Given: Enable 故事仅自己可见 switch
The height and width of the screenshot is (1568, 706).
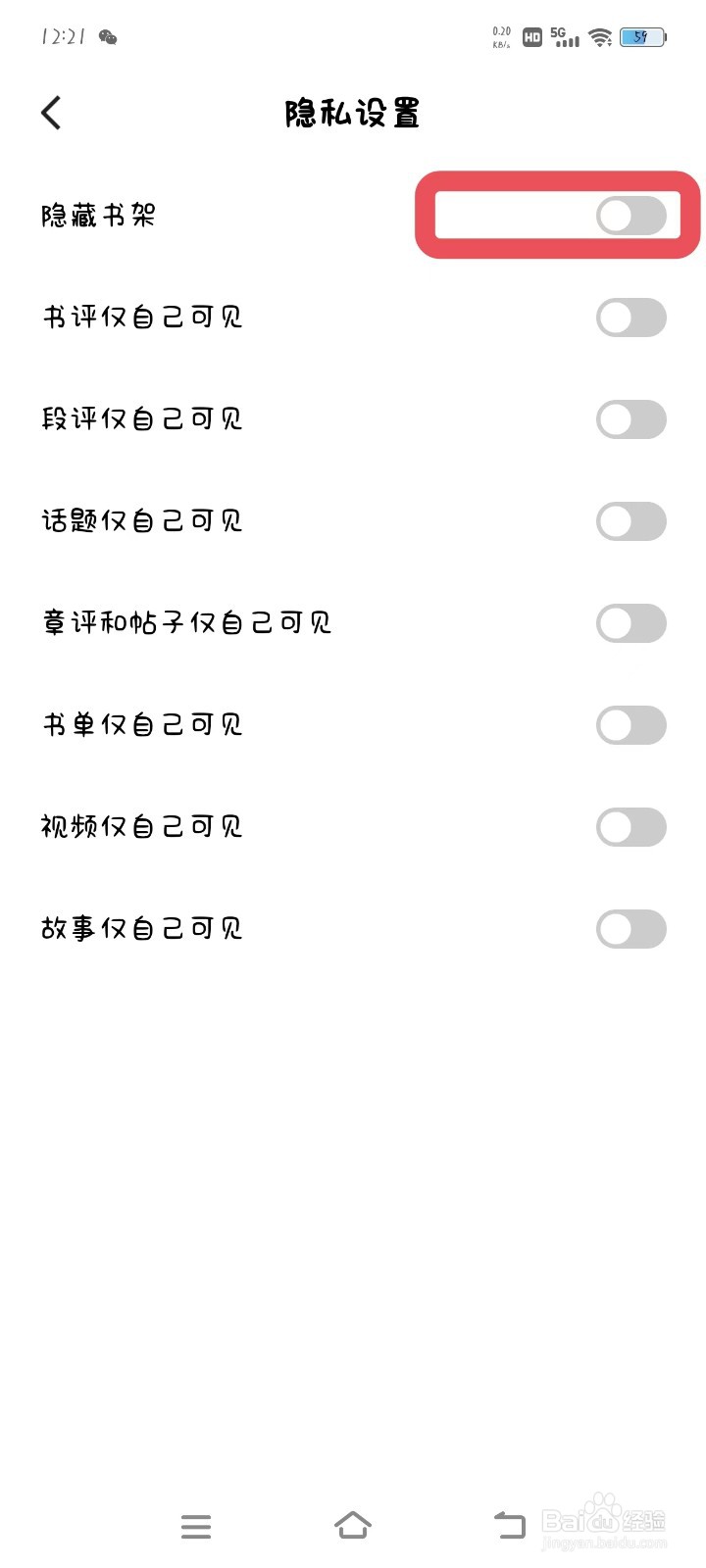Looking at the screenshot, I should tap(631, 929).
